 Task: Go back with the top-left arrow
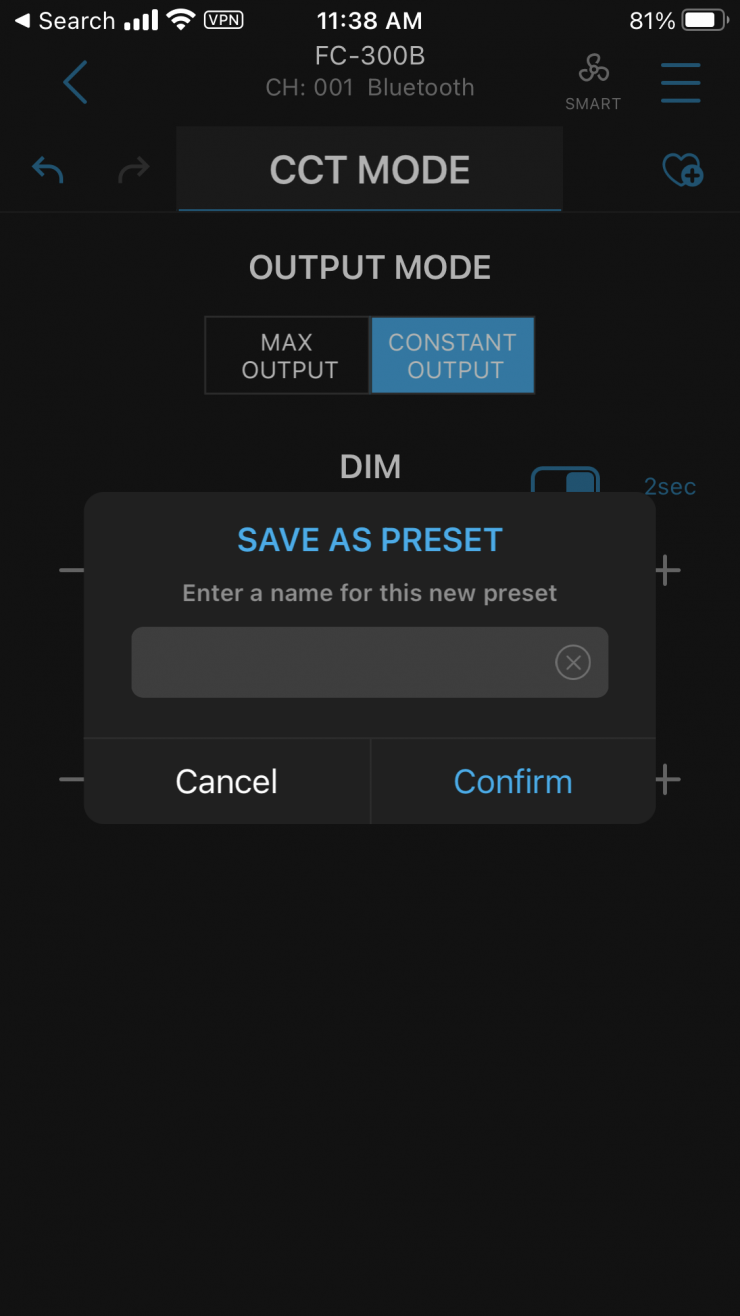[x=76, y=82]
